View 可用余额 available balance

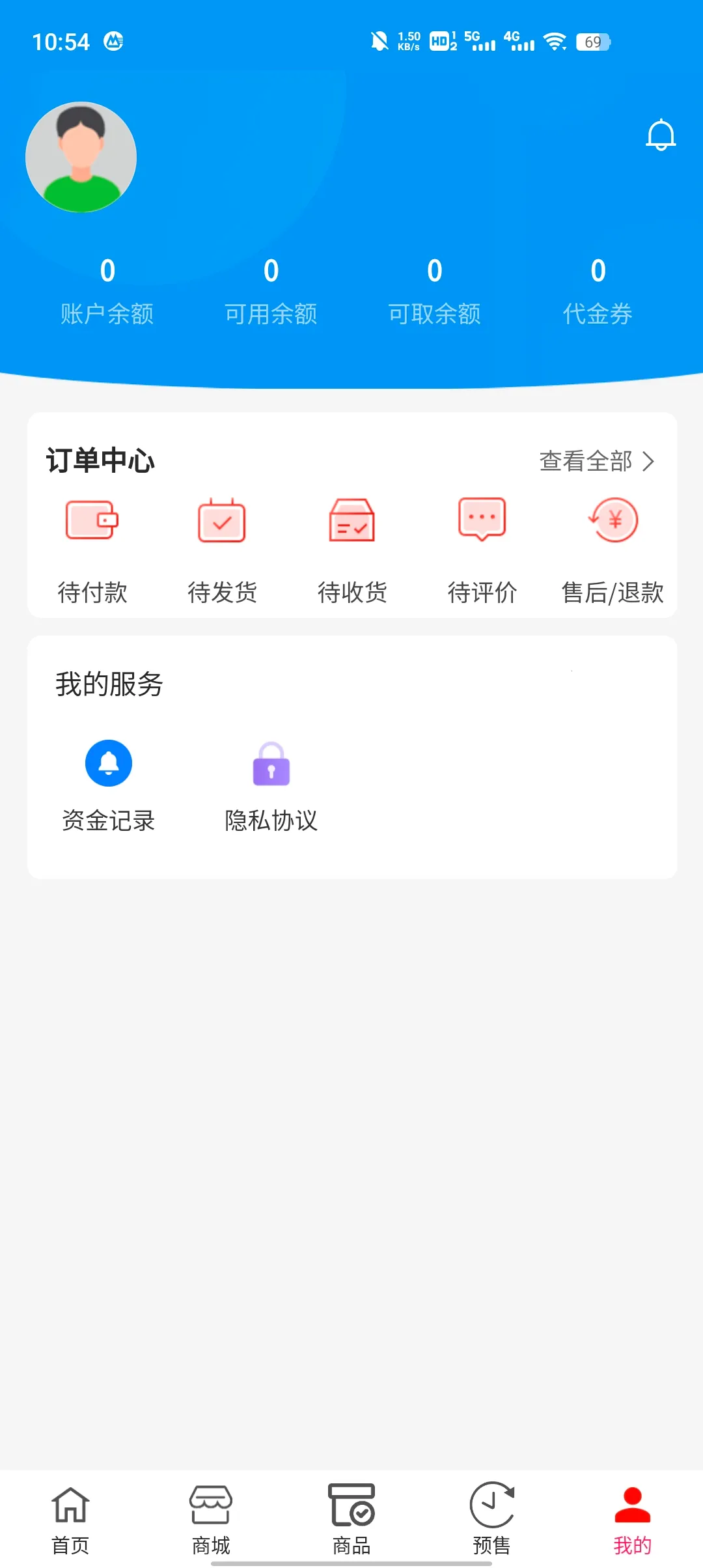pyautogui.click(x=271, y=291)
